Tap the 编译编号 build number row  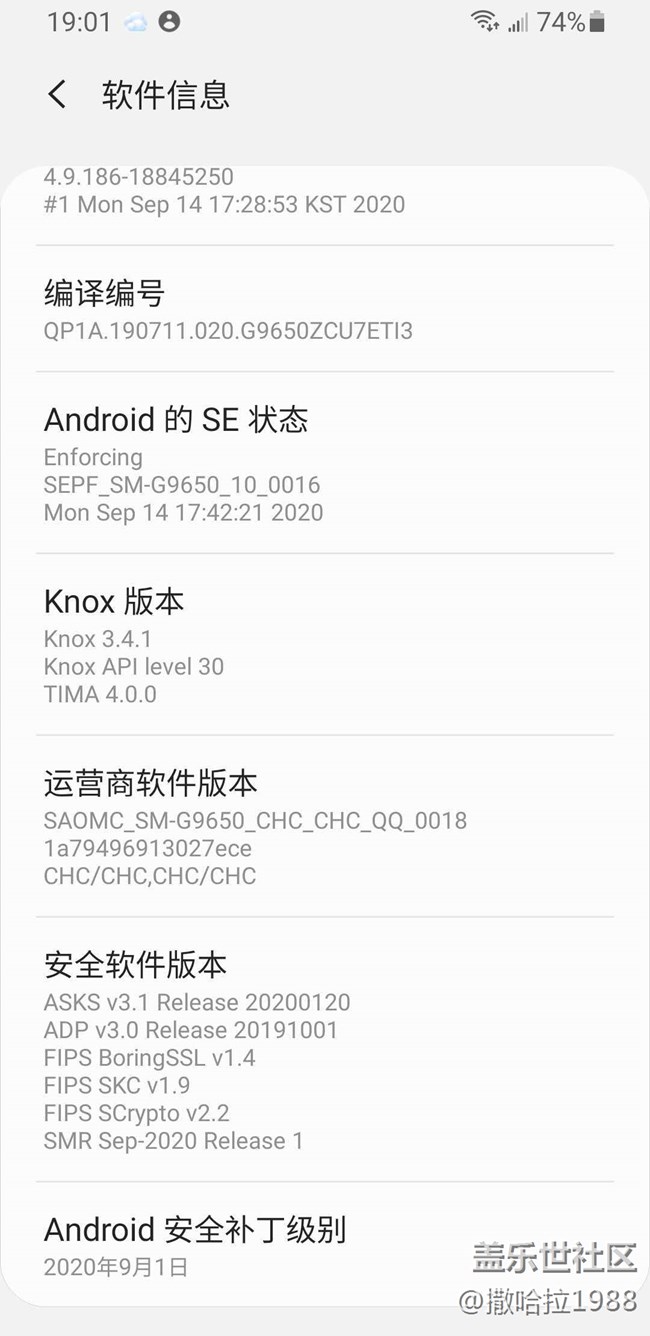[x=325, y=309]
